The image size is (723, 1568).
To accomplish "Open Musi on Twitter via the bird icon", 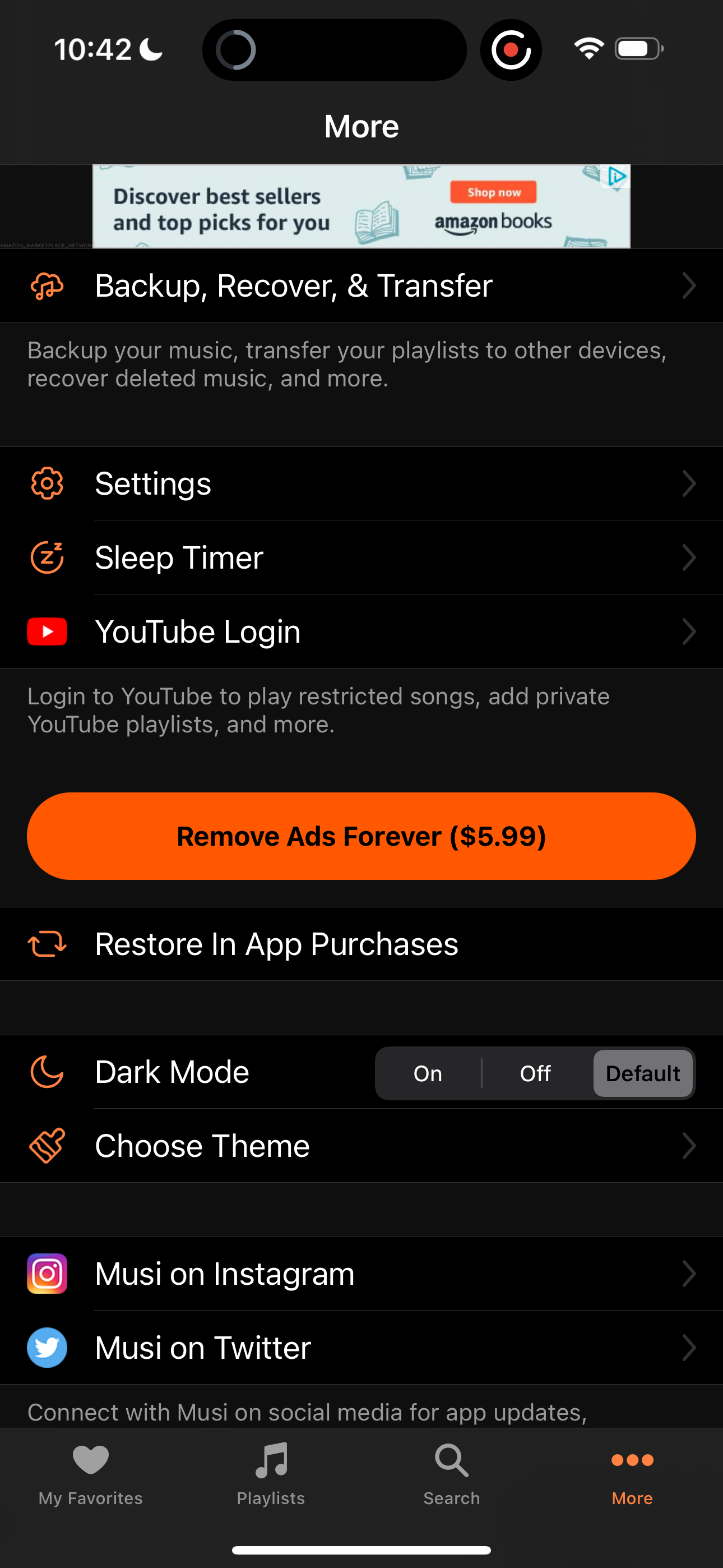I will click(47, 1347).
